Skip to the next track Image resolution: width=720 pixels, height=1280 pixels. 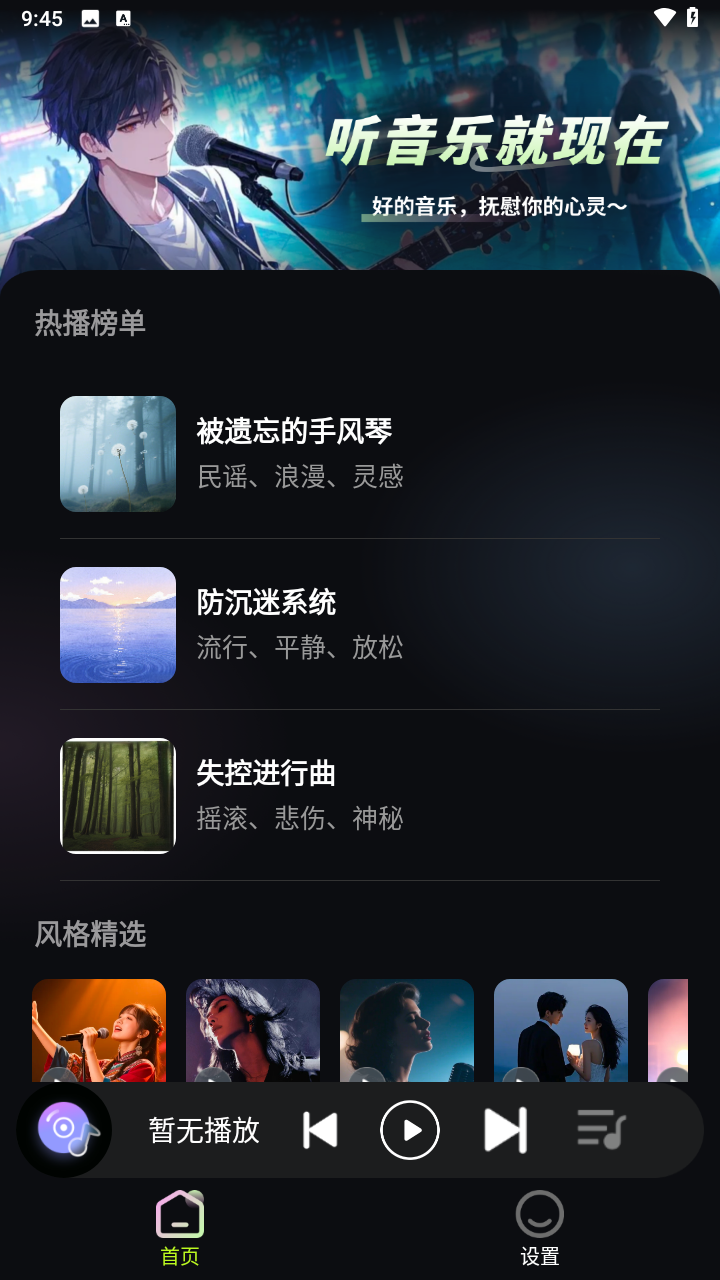(505, 1129)
